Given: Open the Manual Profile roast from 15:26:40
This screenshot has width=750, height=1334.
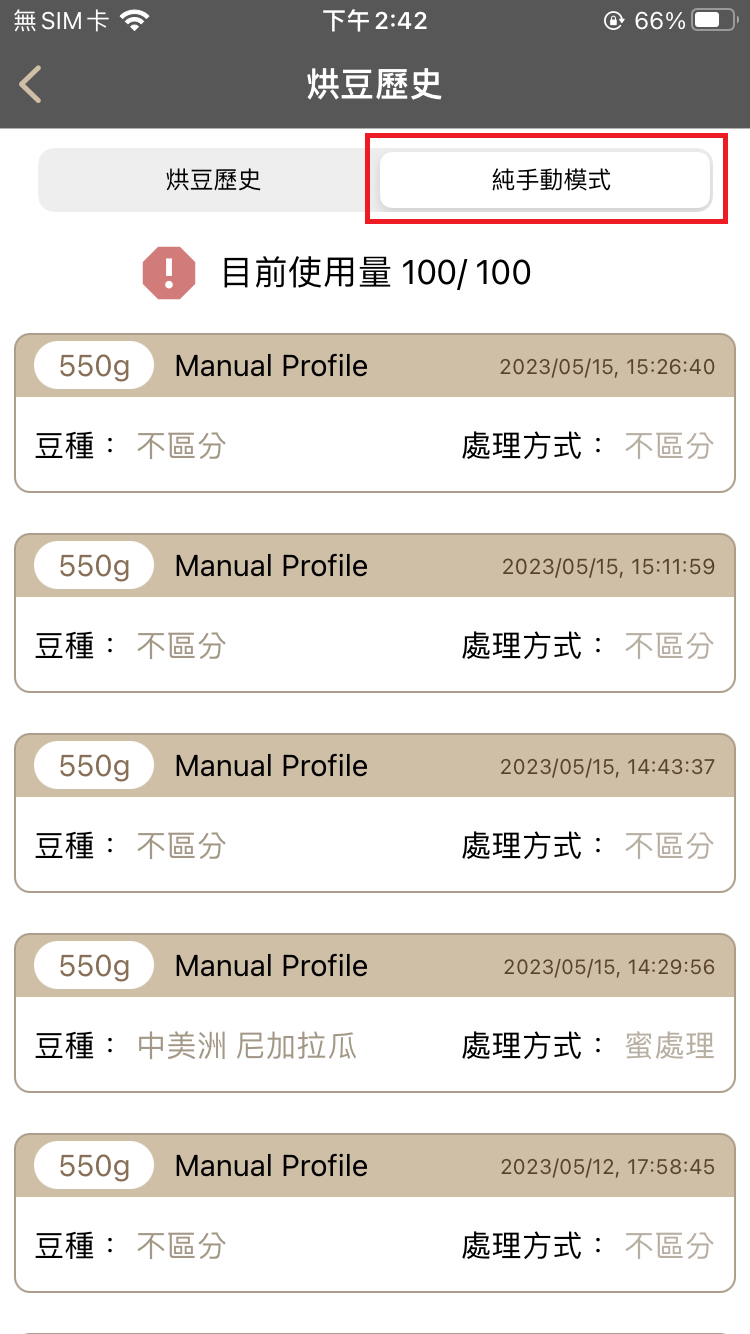Looking at the screenshot, I should click(x=375, y=413).
